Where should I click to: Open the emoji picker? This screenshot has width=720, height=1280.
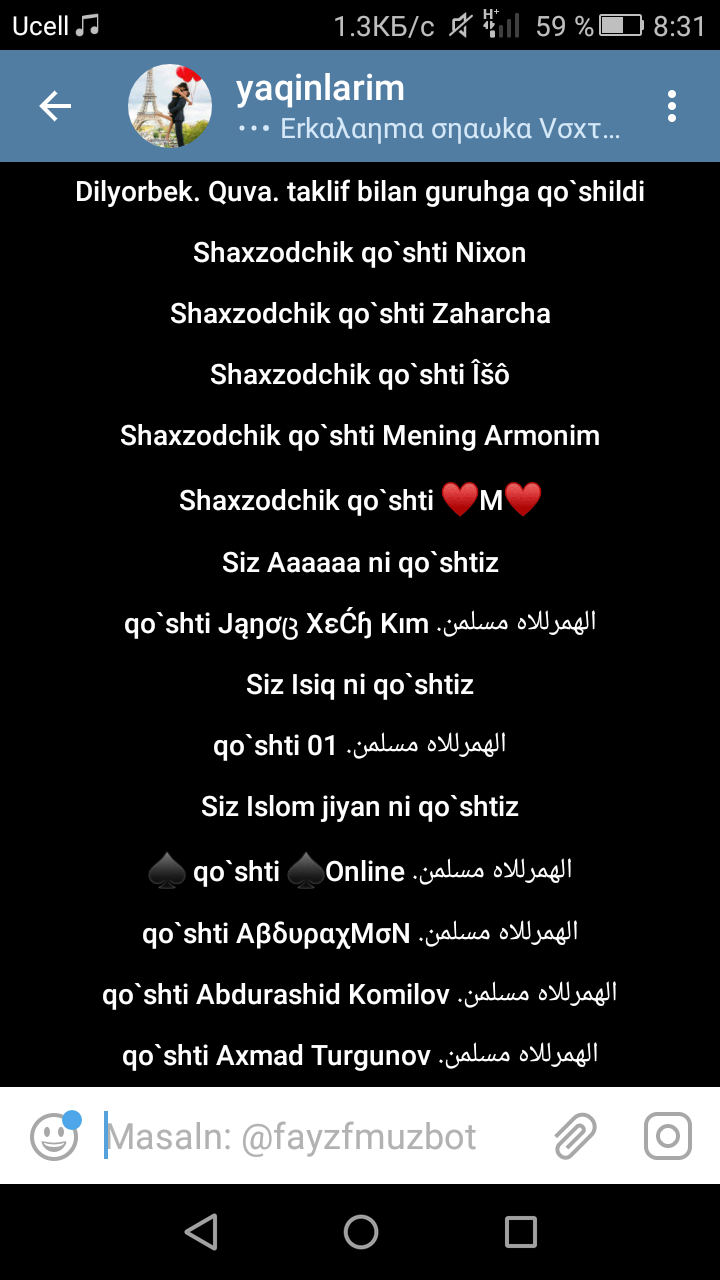click(x=55, y=1136)
